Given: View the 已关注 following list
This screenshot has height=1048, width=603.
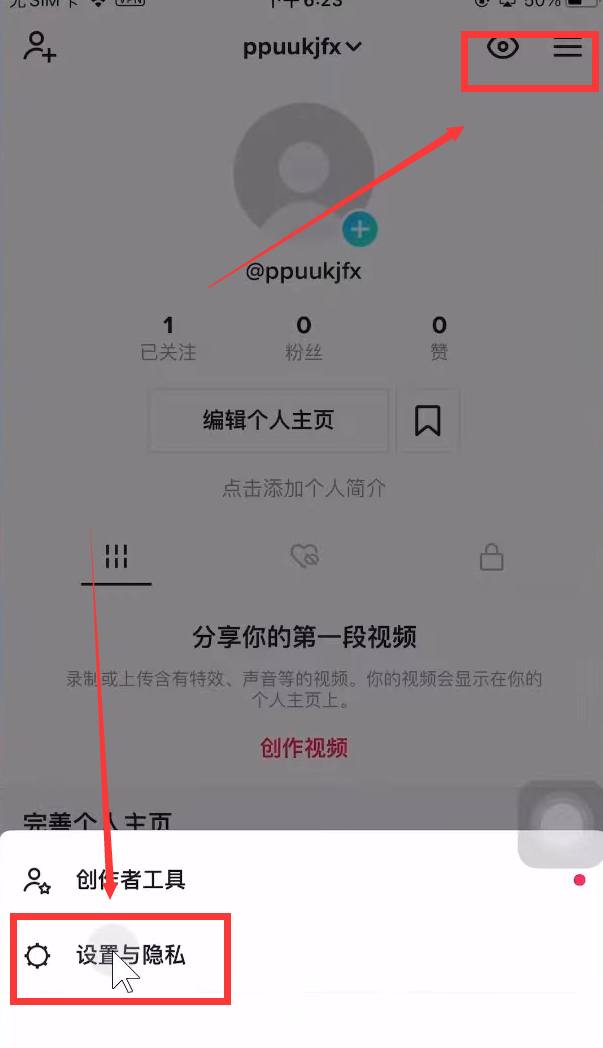Looking at the screenshot, I should tap(168, 337).
